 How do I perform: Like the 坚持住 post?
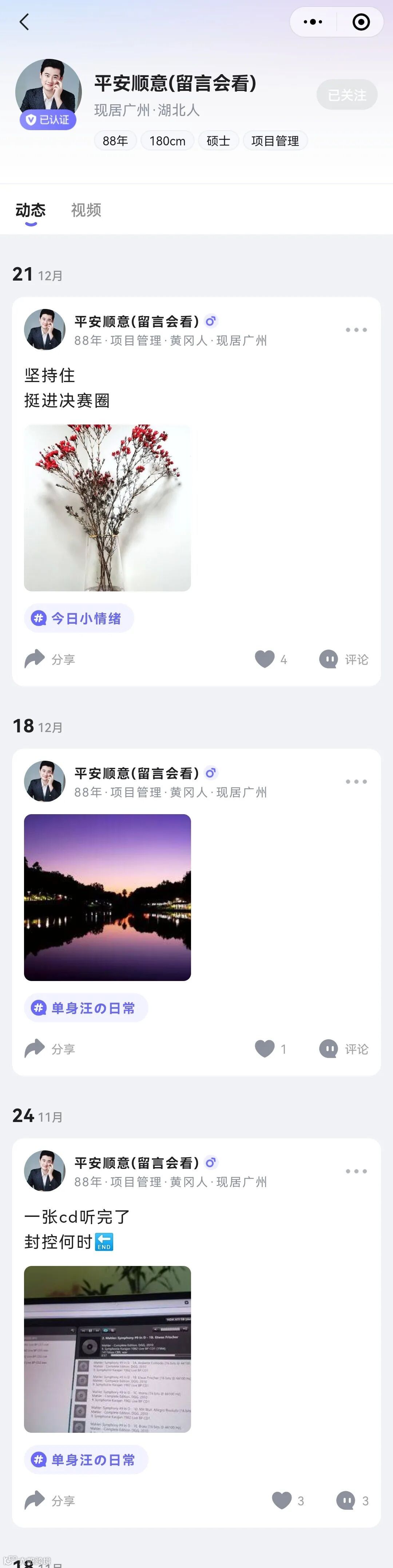pos(265,659)
